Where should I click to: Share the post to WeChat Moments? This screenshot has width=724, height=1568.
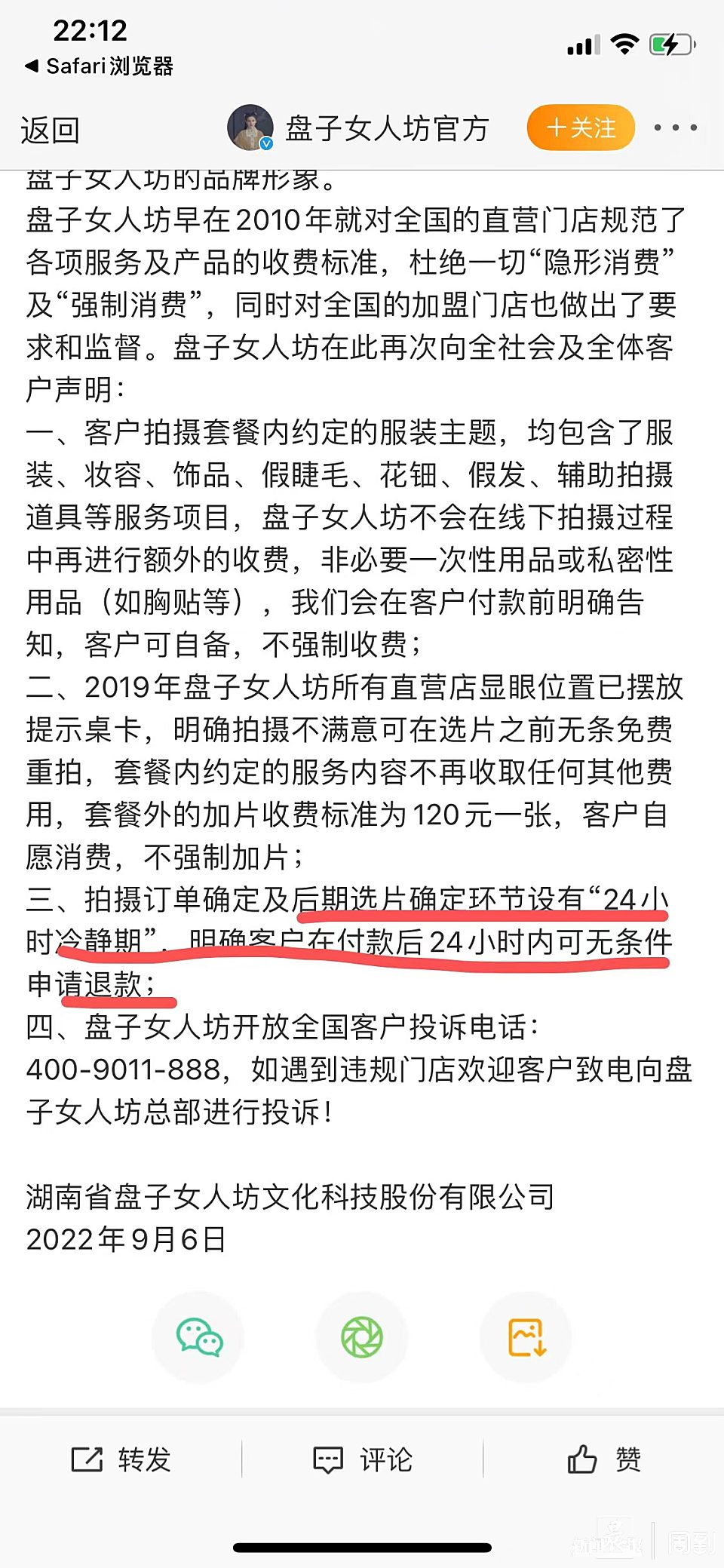(x=362, y=1337)
